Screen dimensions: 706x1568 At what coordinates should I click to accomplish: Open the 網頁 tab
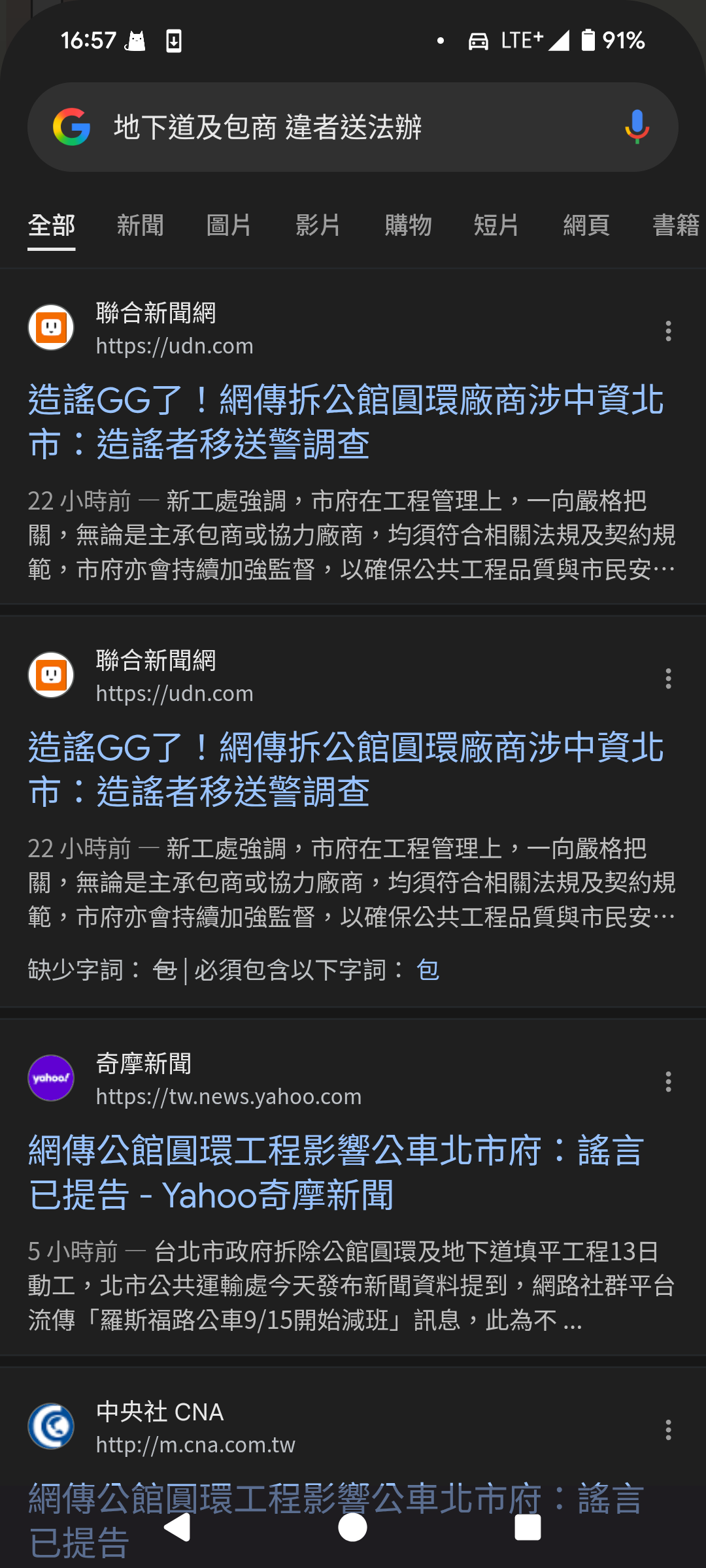pos(586,225)
